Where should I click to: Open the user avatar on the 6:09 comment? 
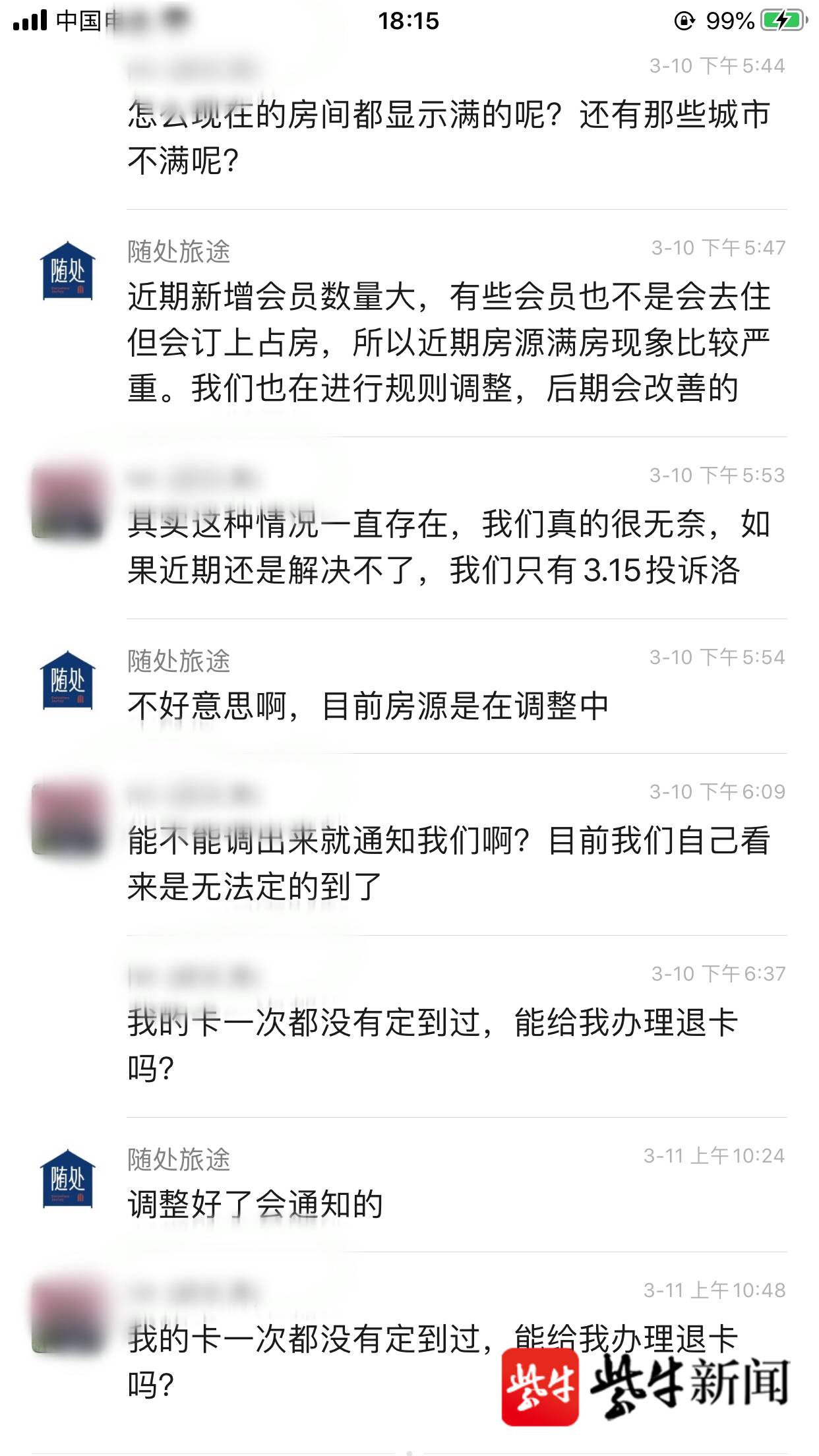(x=68, y=818)
